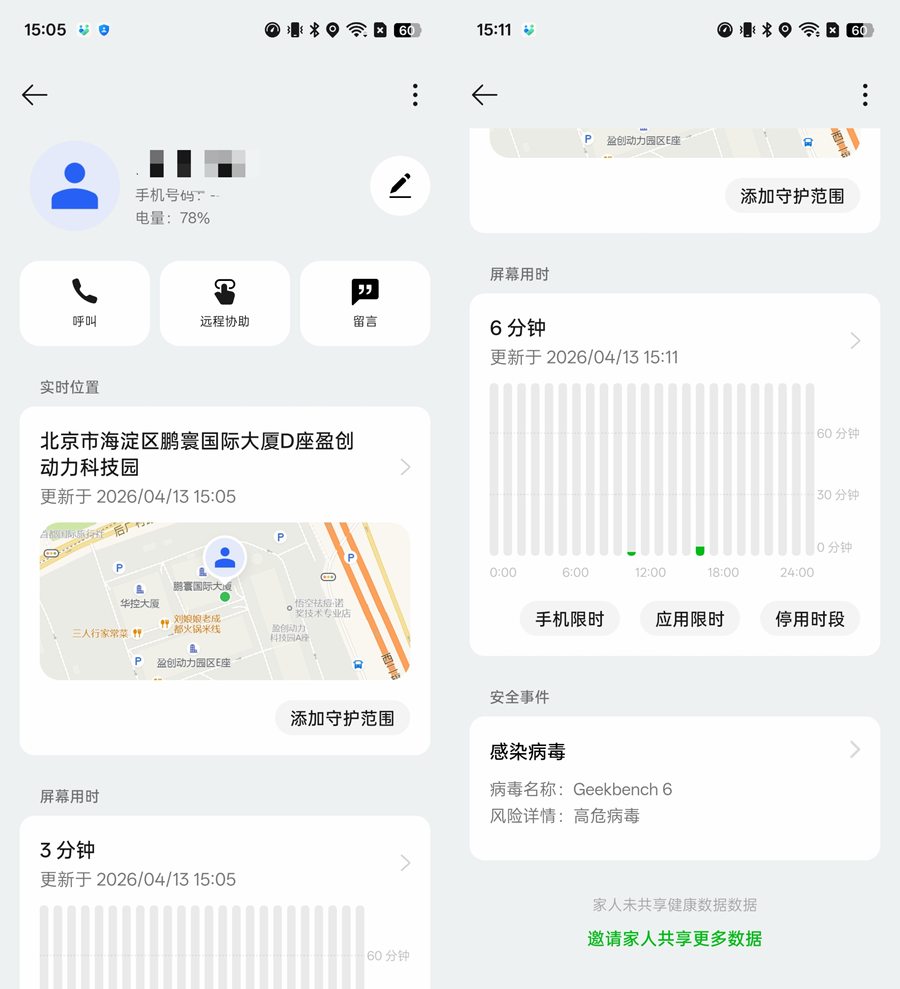Open the 应用限时 app limits
This screenshot has height=989, width=900.
690,619
